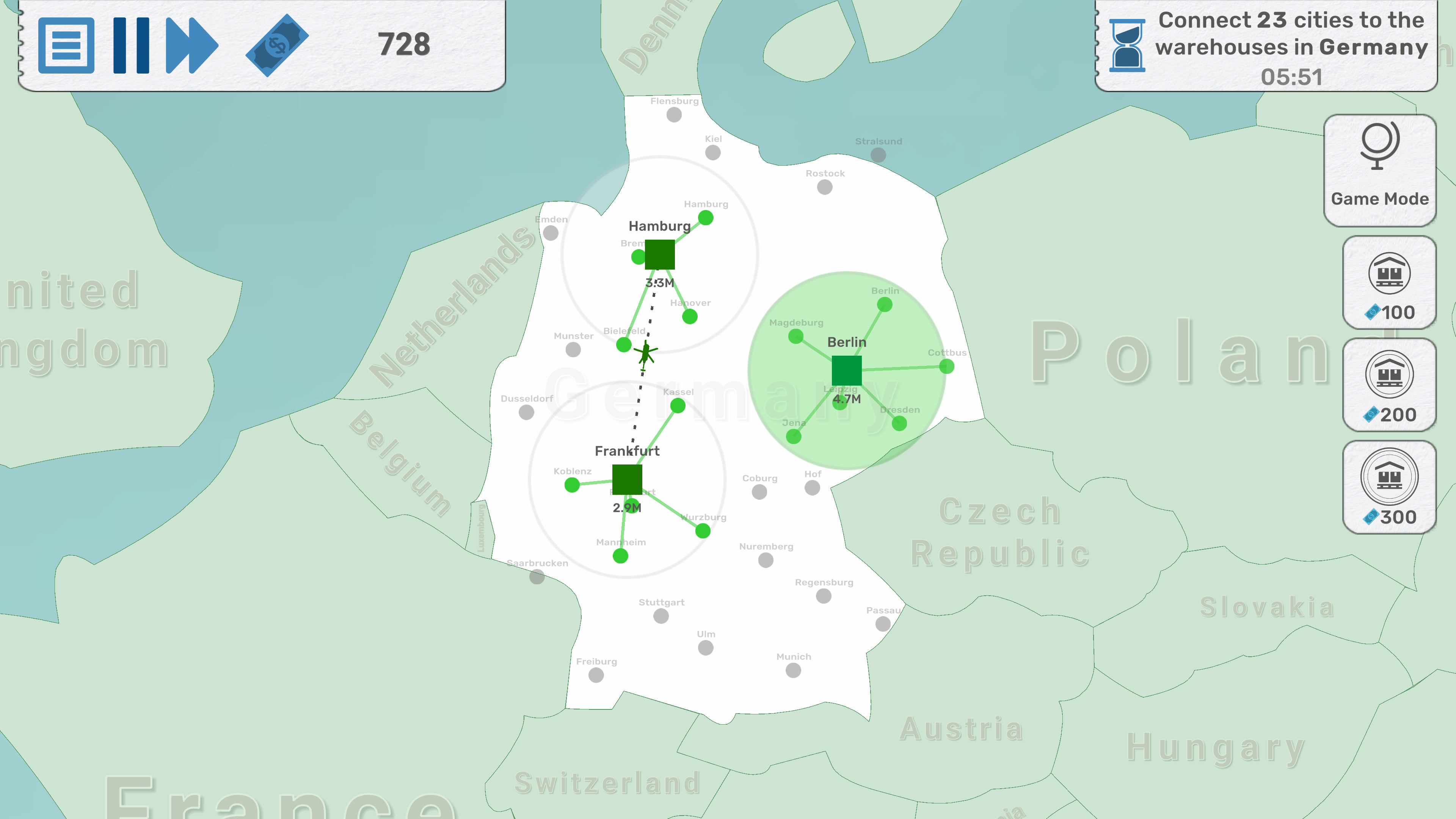Select the Freiburg city dot

click(x=596, y=675)
